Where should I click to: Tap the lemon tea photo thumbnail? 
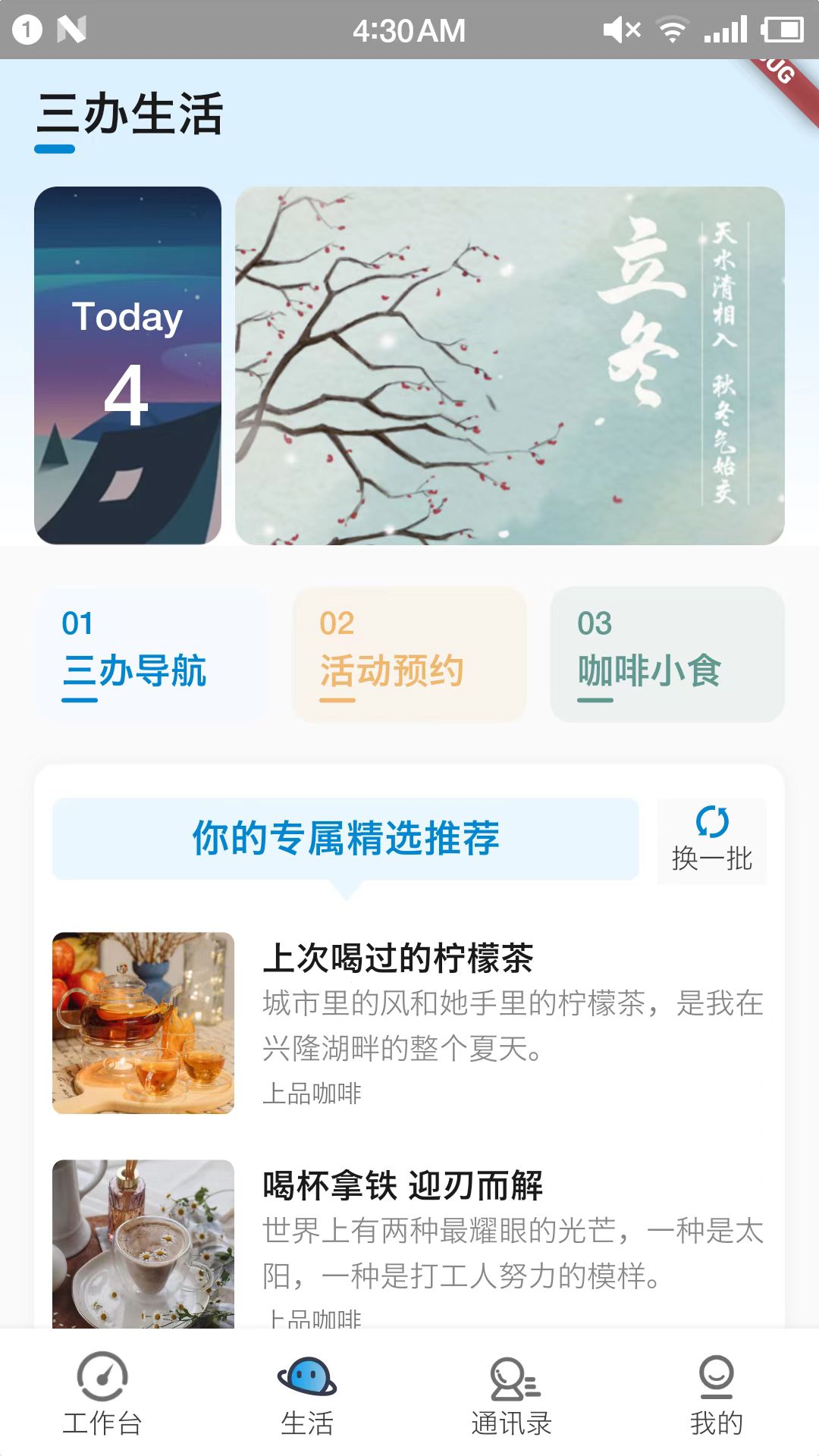[143, 1022]
